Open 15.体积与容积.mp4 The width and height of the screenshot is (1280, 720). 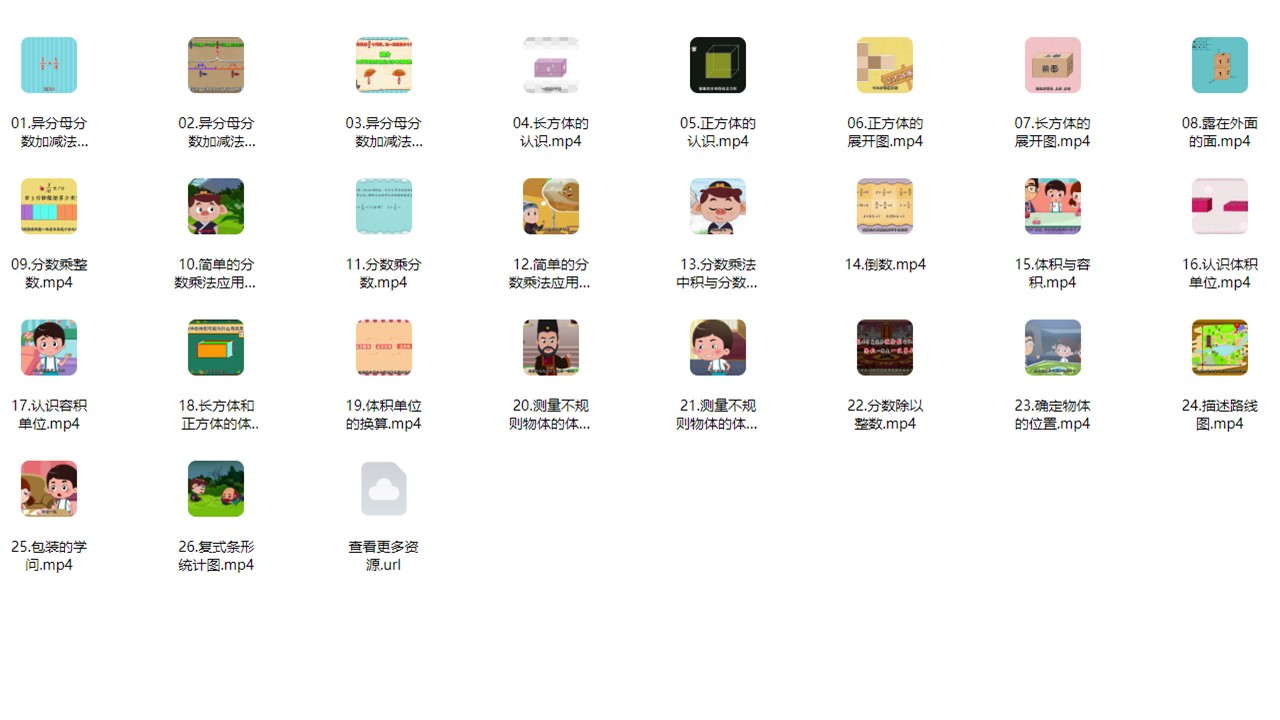(1052, 207)
